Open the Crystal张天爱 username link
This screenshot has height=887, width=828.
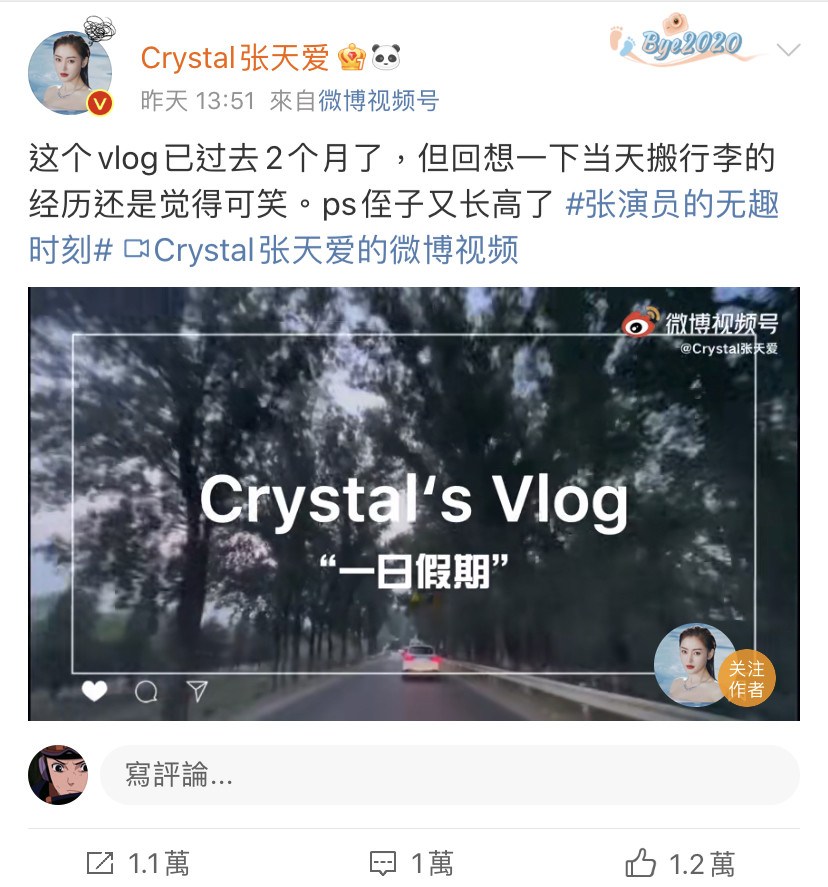point(235,58)
